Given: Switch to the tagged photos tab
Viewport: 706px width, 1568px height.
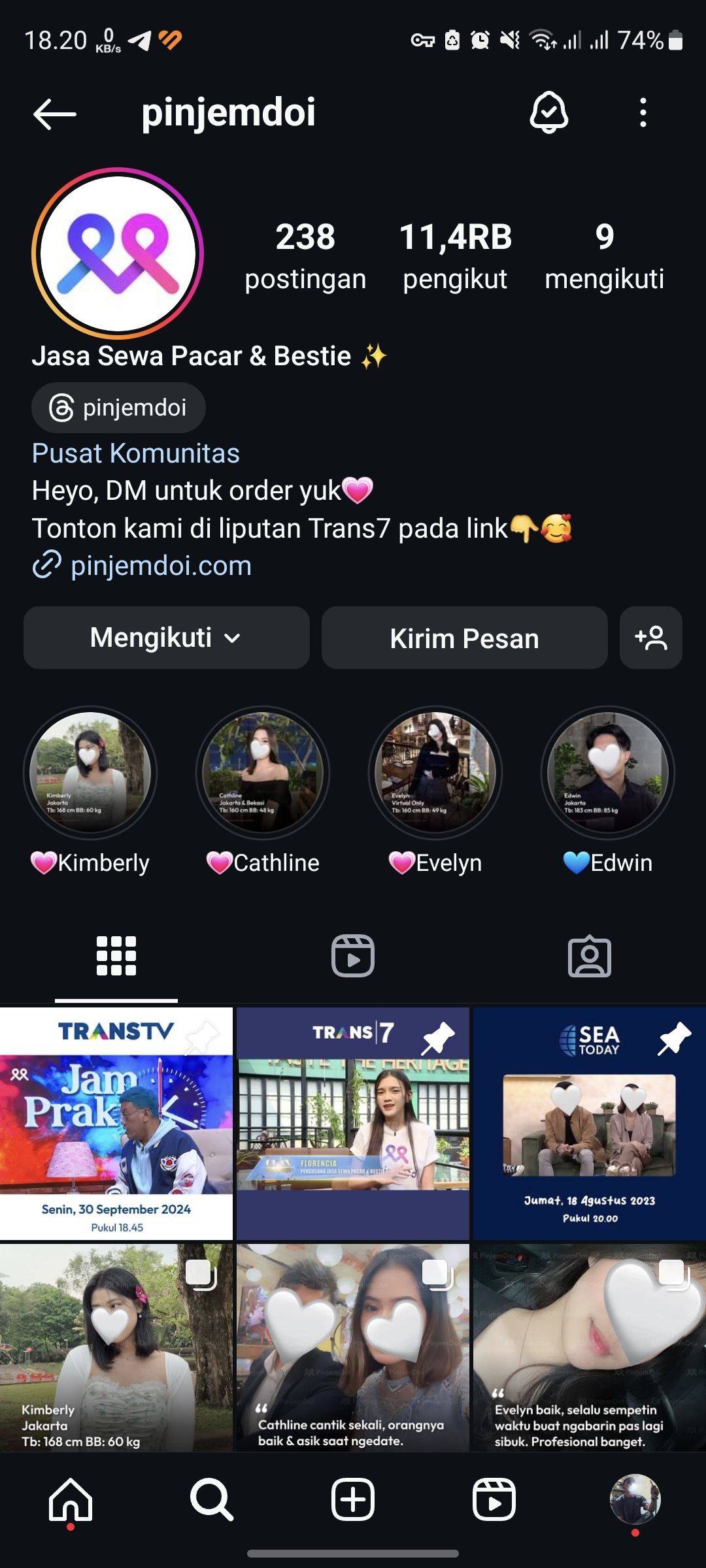Looking at the screenshot, I should (x=589, y=956).
